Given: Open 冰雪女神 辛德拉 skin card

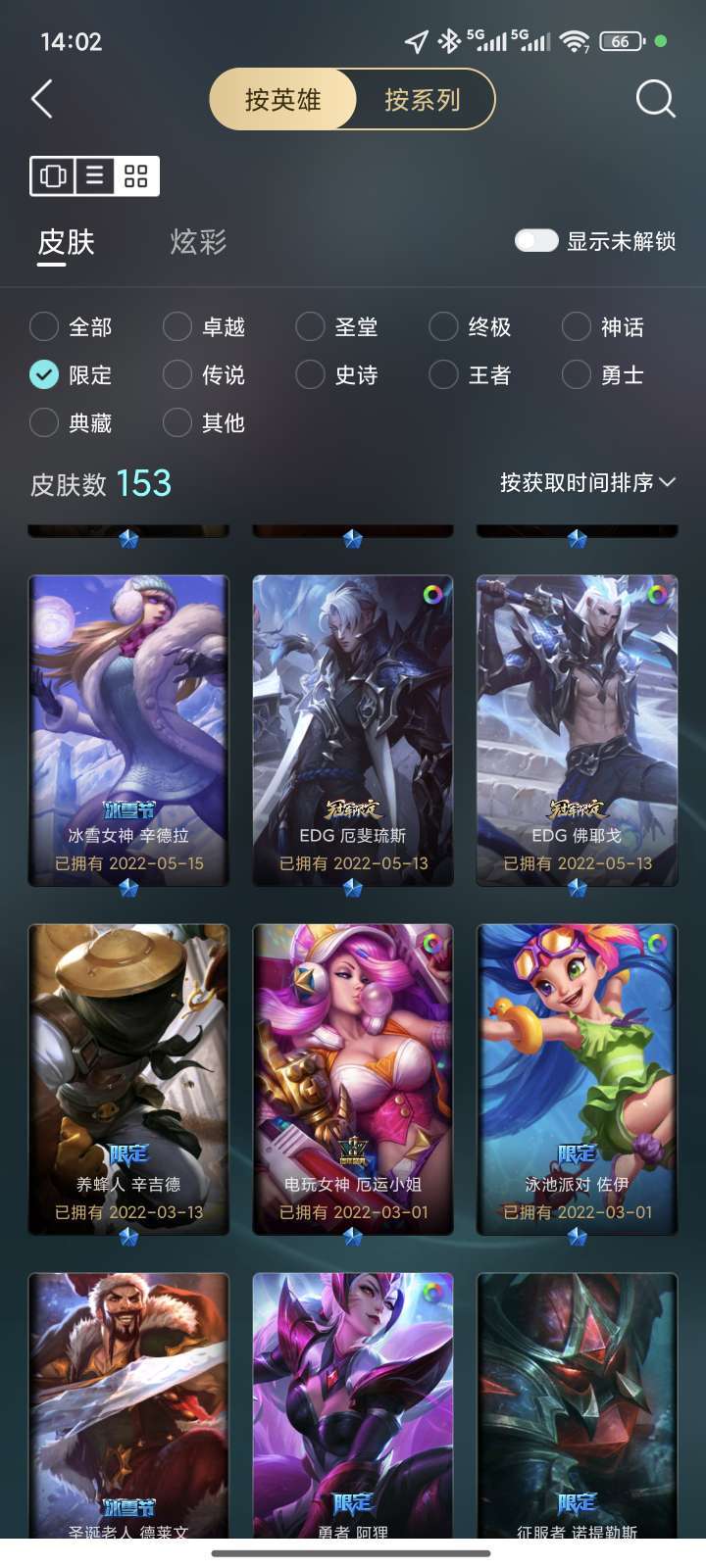Looking at the screenshot, I should pos(128,730).
